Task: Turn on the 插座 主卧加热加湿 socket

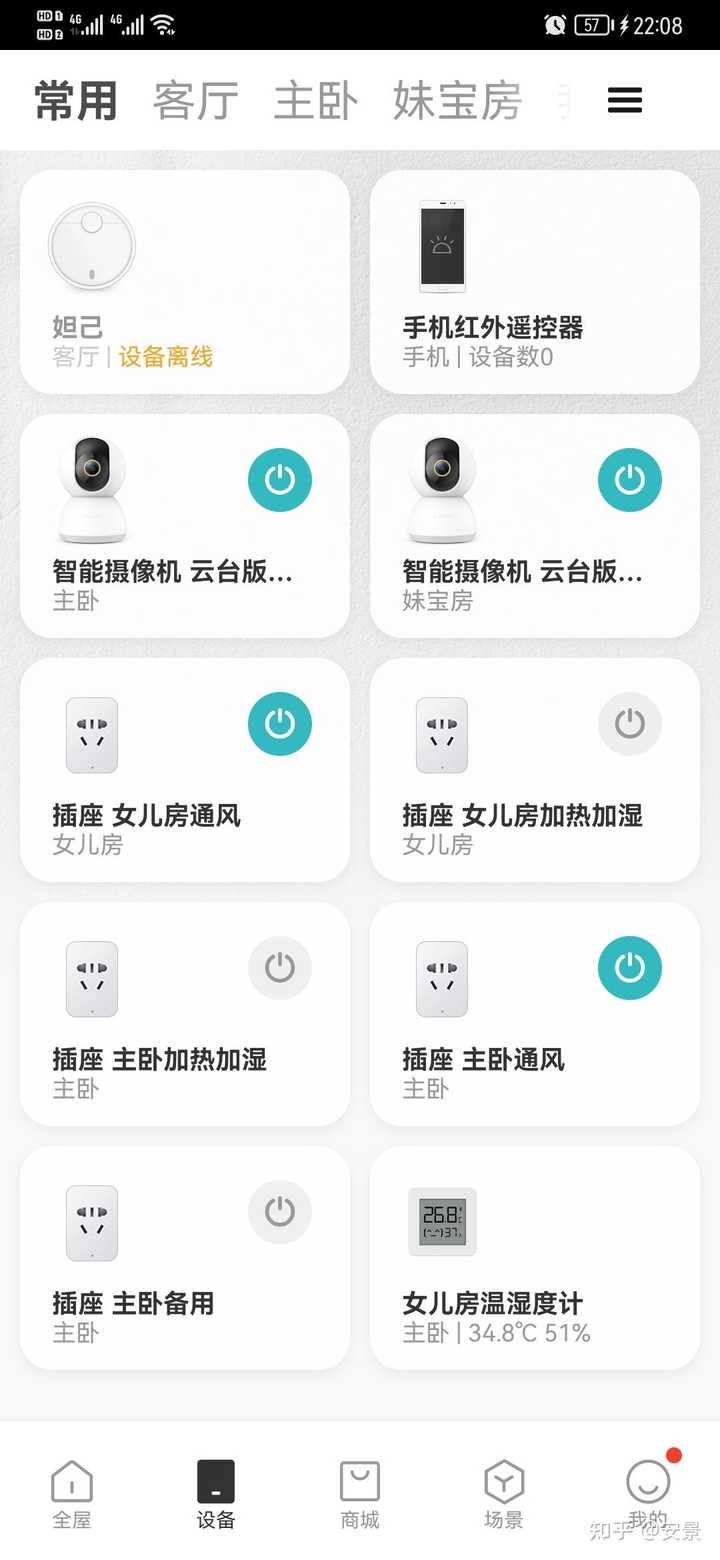Action: click(280, 968)
